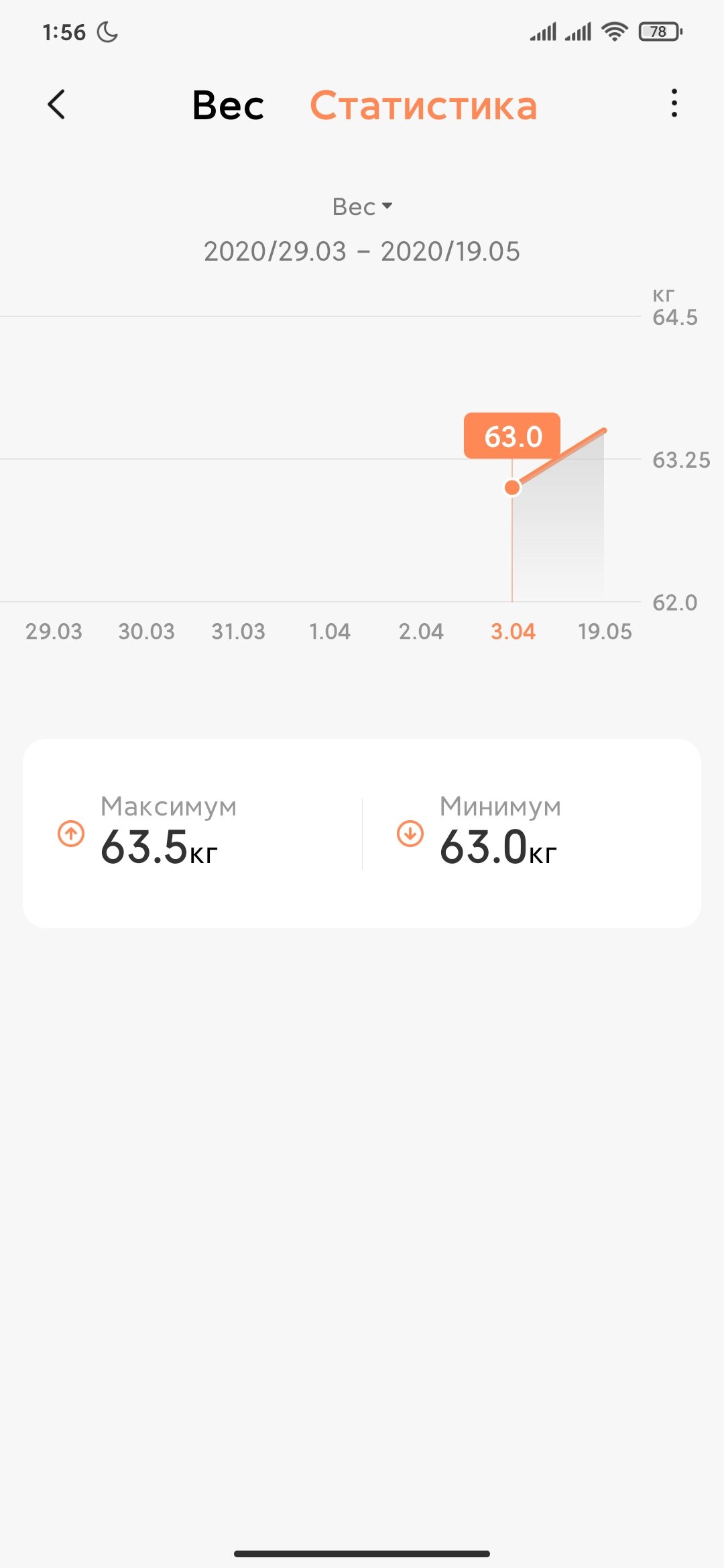
Task: Go back using the arrow icon
Action: pos(56,105)
